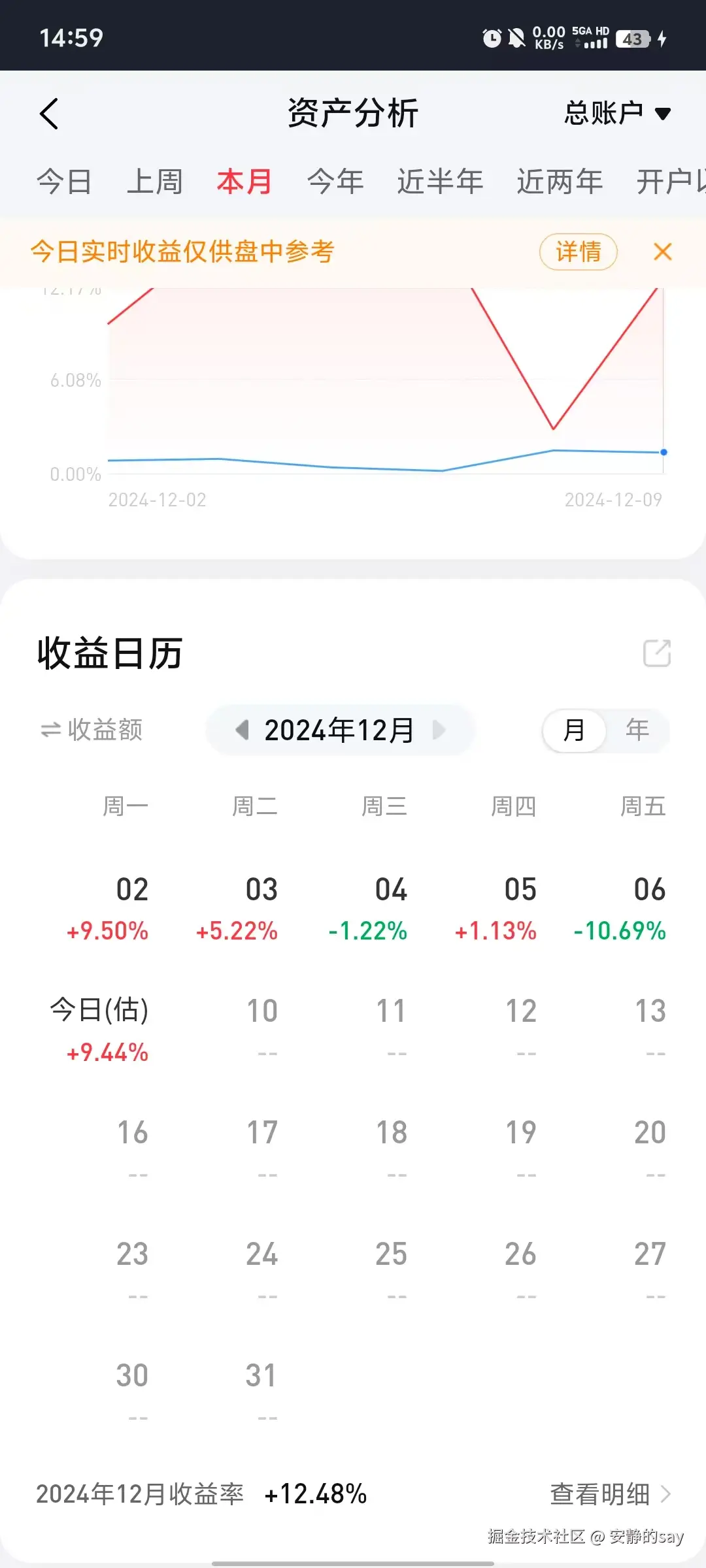This screenshot has height=1568, width=706.
Task: Open 详情 on the notice banner
Action: pyautogui.click(x=578, y=252)
